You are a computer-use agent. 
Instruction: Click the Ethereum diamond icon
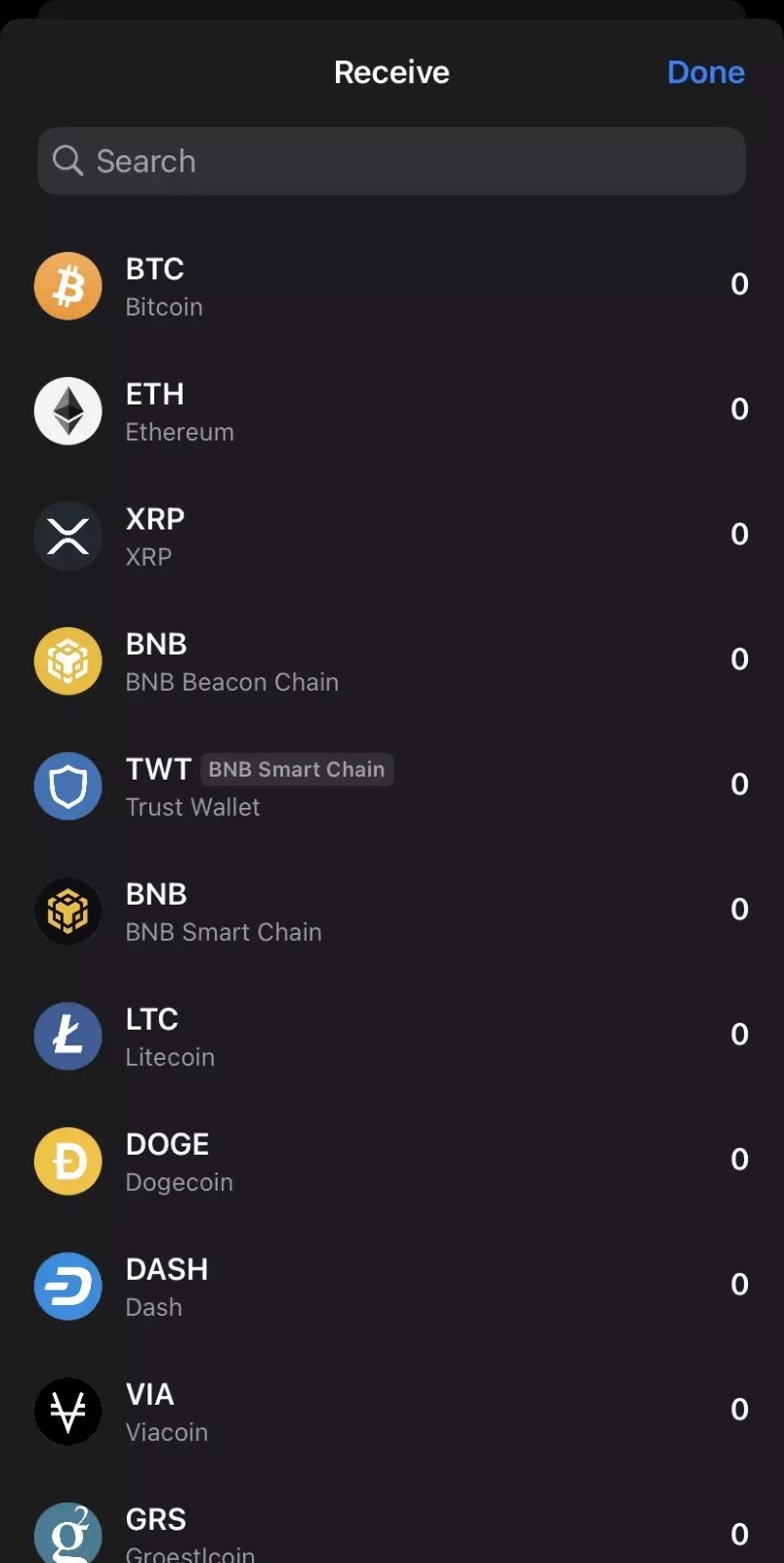click(x=67, y=410)
